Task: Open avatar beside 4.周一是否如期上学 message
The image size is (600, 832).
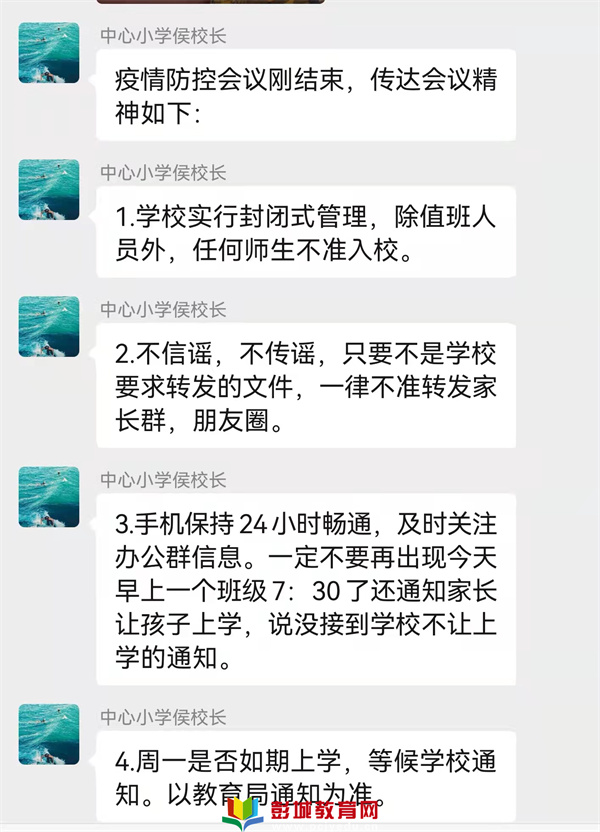Action: (49, 734)
